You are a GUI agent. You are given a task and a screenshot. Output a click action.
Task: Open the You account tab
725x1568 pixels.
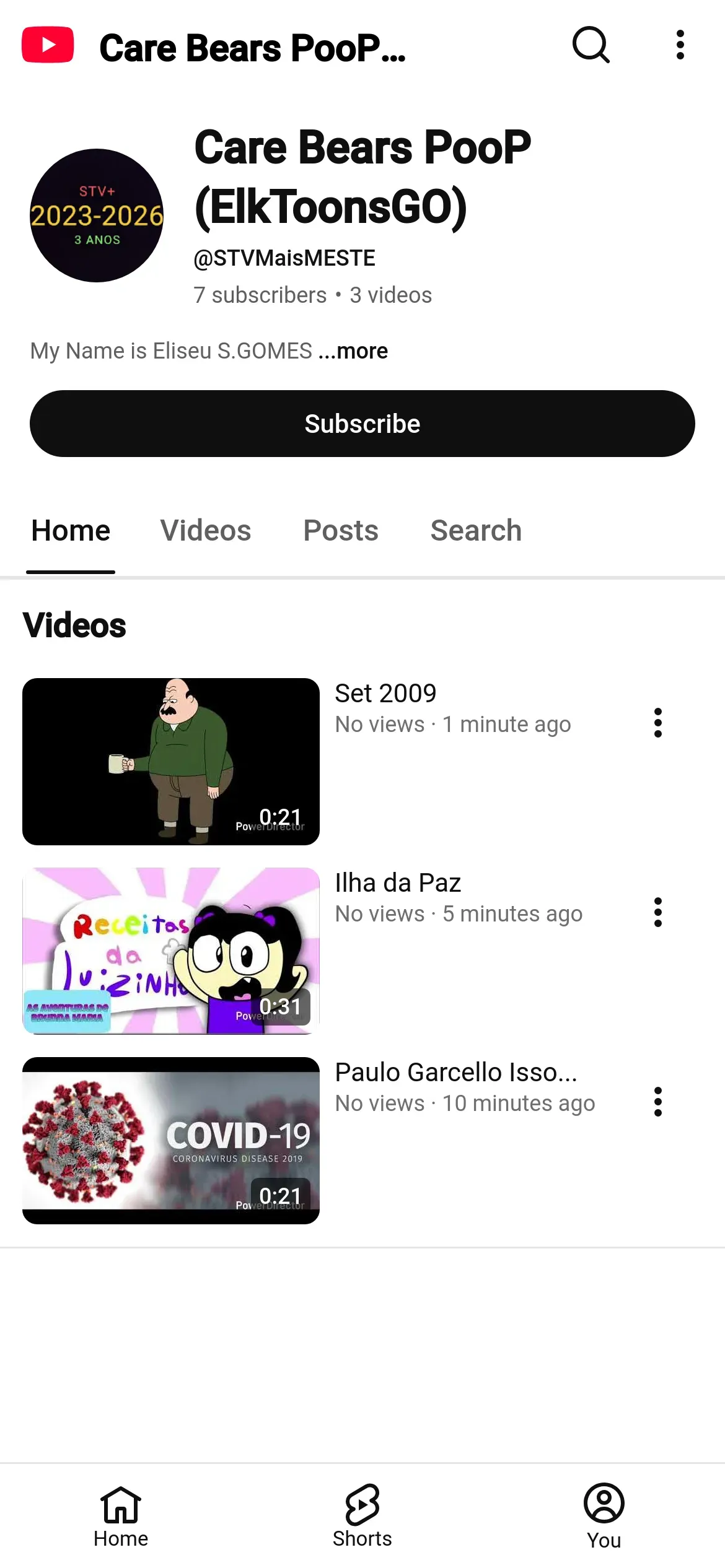[x=604, y=1516]
